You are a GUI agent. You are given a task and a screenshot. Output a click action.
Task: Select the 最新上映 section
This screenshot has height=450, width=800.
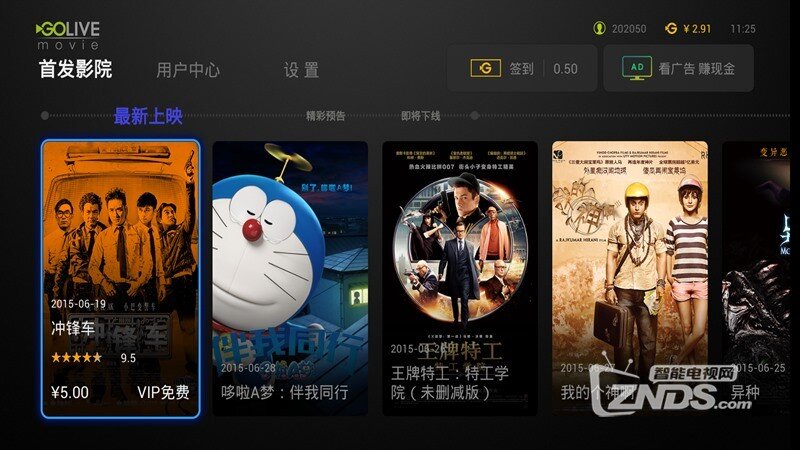pyautogui.click(x=148, y=116)
